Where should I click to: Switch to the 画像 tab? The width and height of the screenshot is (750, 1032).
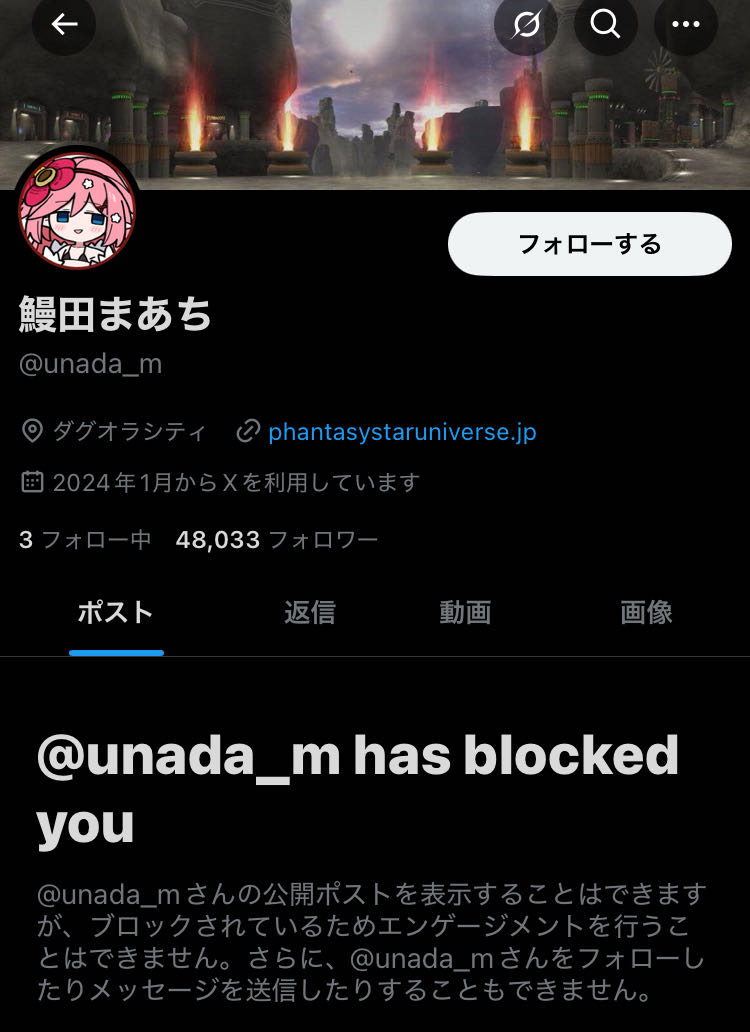[x=646, y=612]
